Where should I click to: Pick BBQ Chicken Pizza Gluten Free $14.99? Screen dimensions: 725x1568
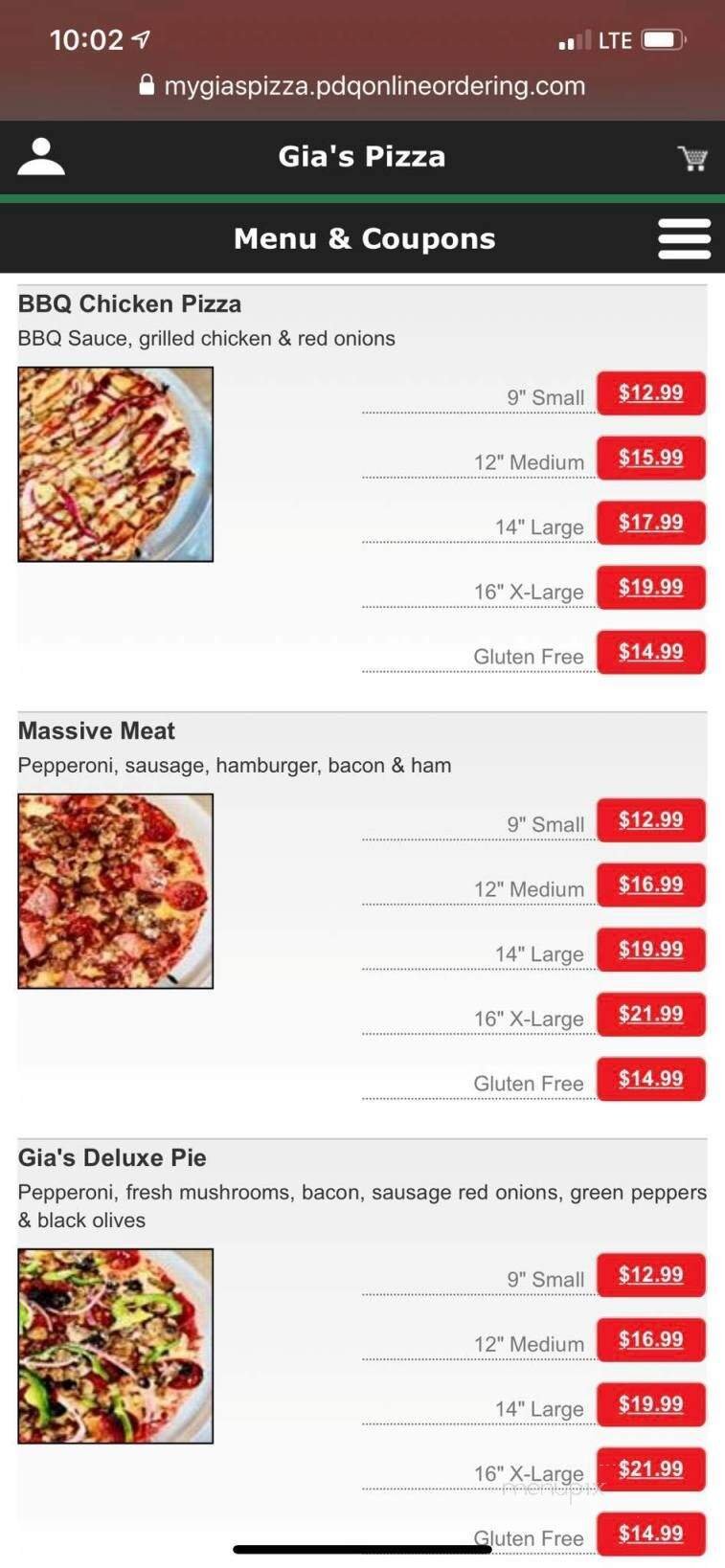[x=650, y=652]
